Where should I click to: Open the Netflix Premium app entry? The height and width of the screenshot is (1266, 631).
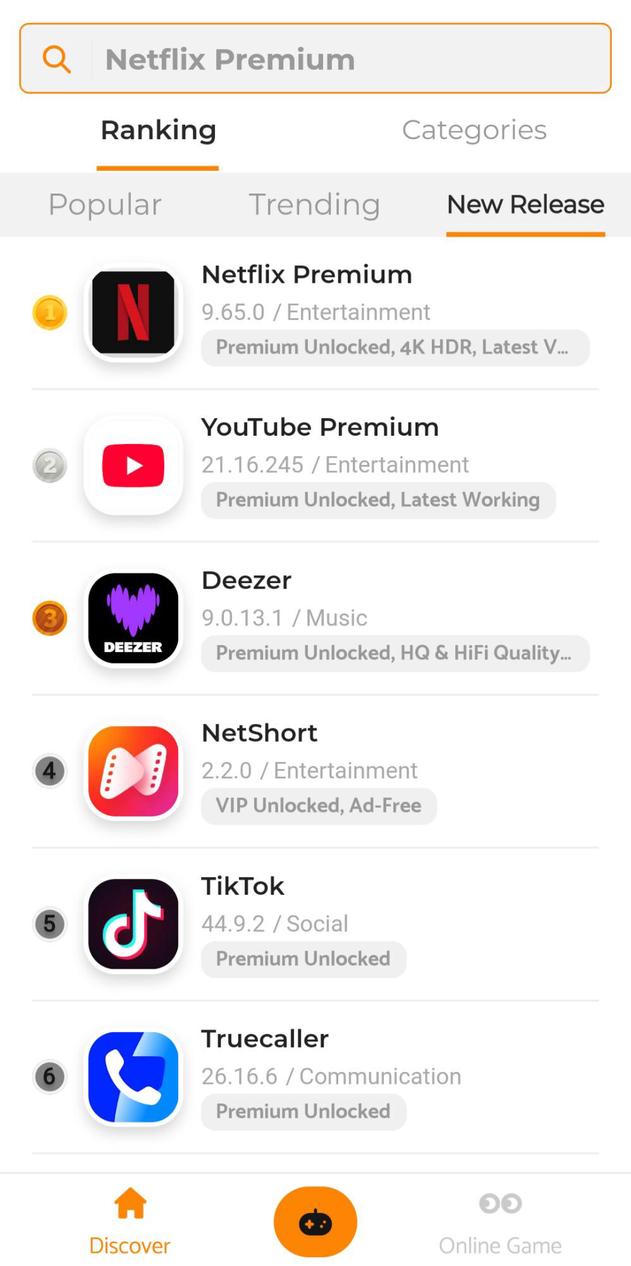click(x=315, y=313)
